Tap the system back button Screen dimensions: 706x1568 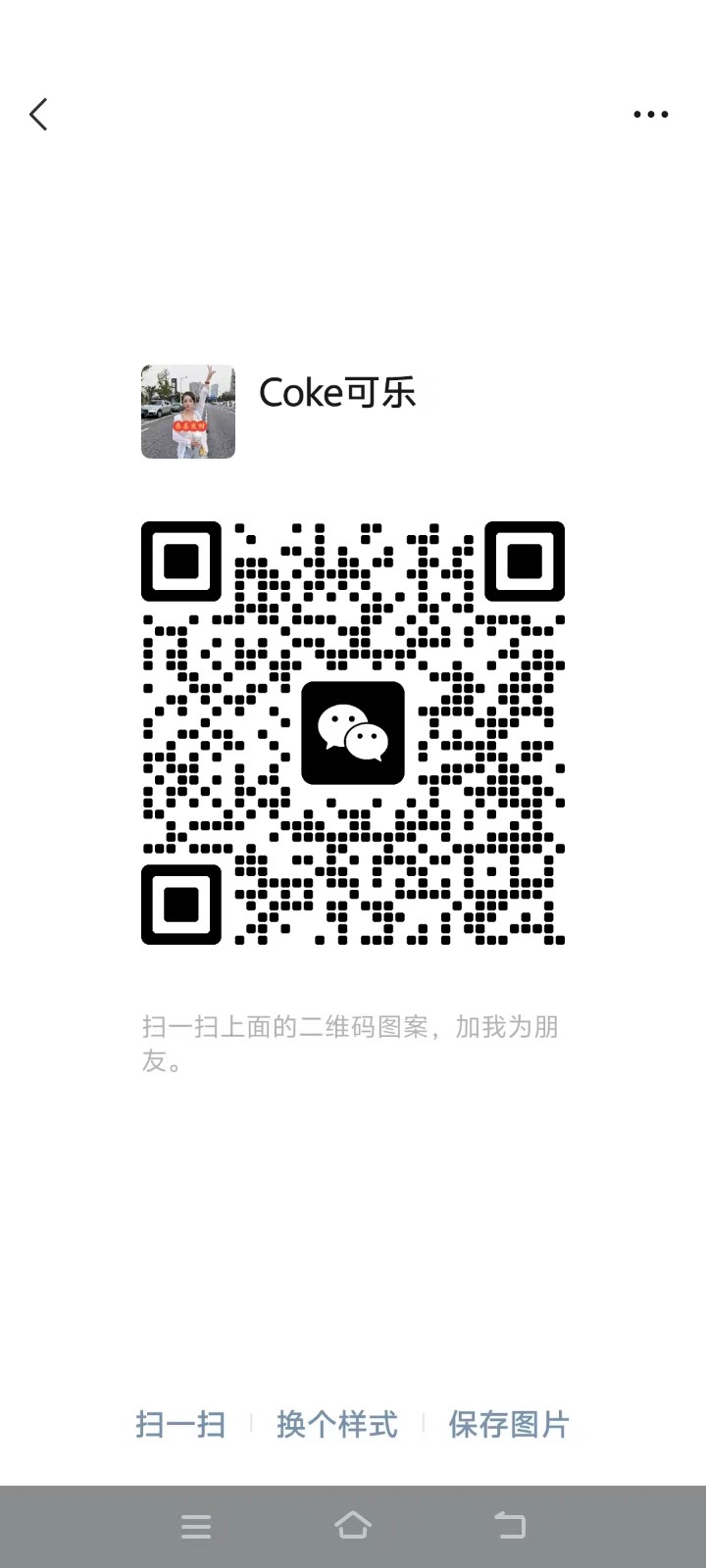point(510,1526)
